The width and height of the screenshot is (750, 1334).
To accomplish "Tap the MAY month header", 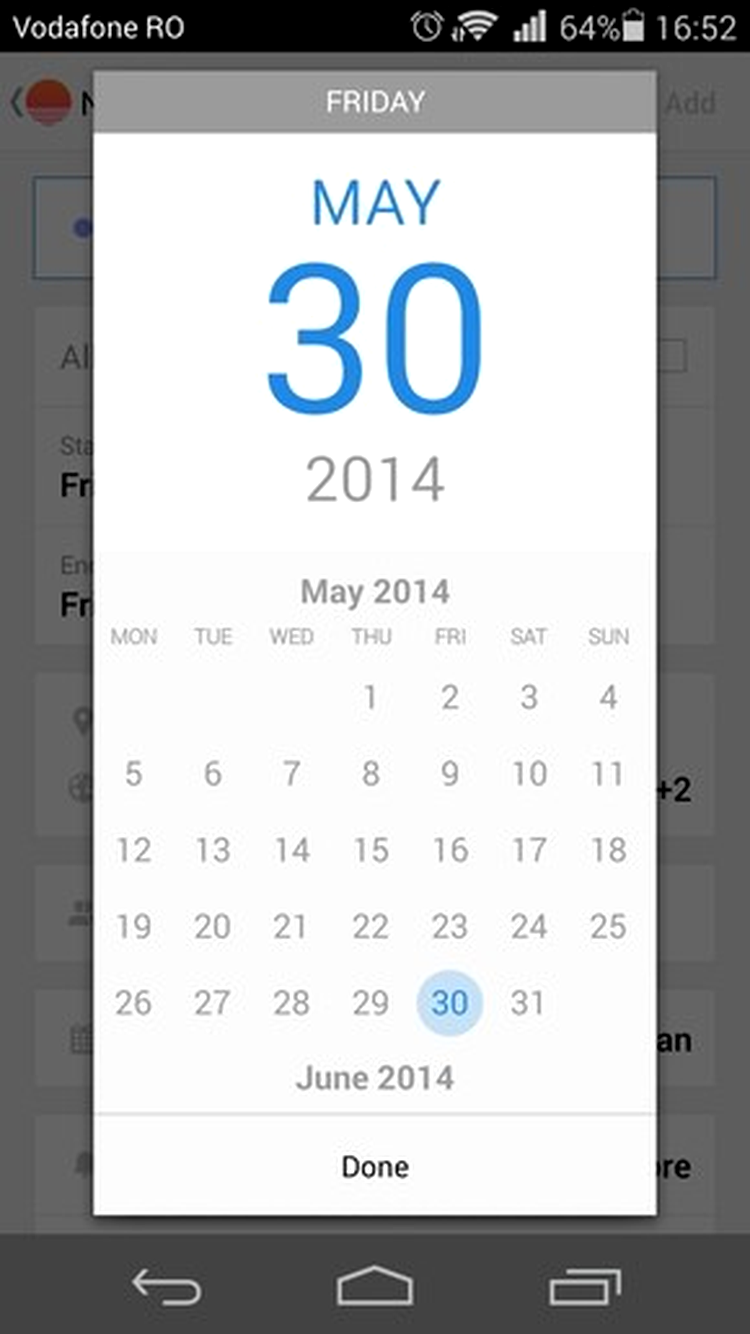I will [x=375, y=203].
